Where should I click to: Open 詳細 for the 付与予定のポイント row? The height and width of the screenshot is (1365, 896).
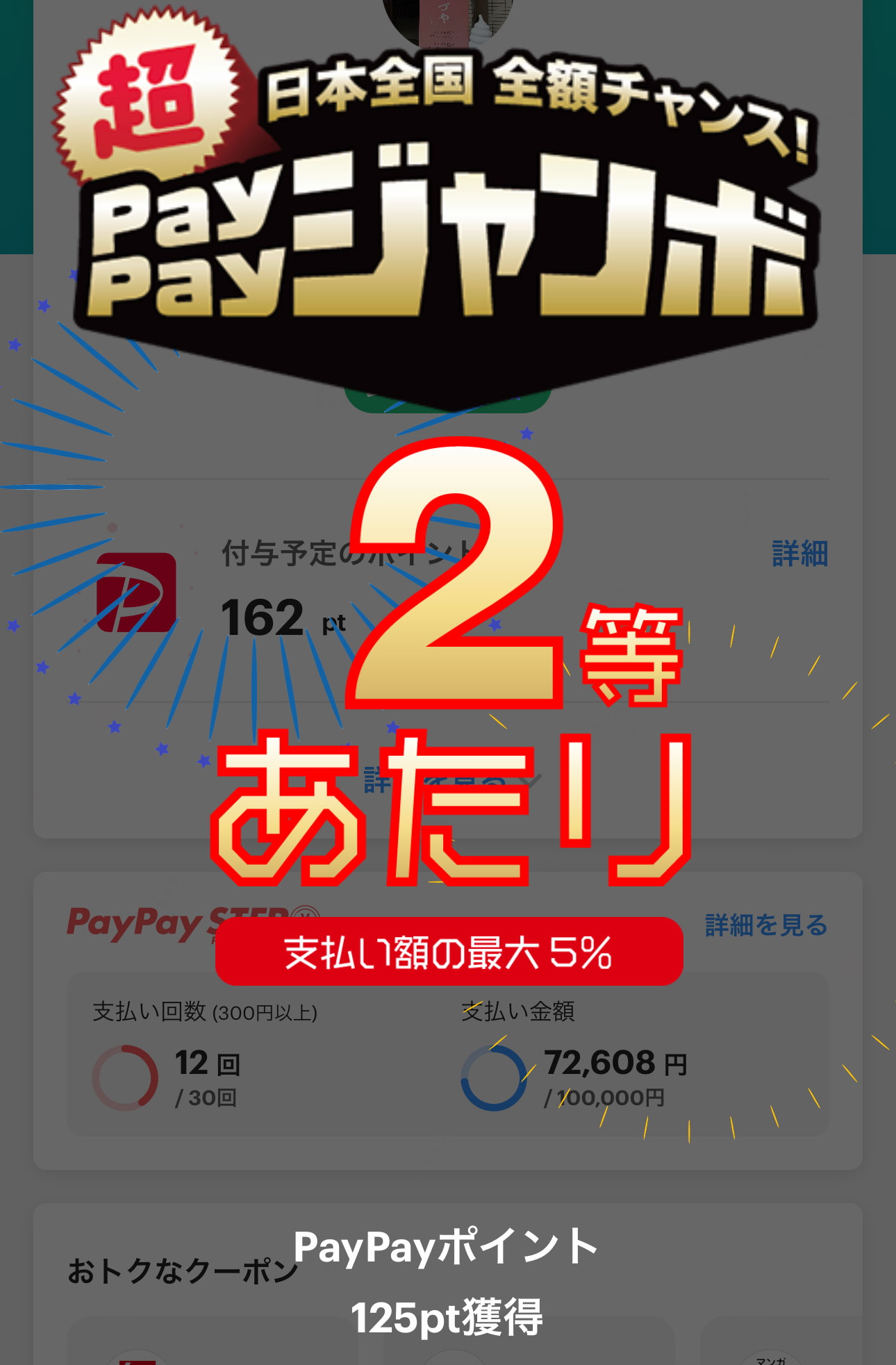tap(799, 554)
